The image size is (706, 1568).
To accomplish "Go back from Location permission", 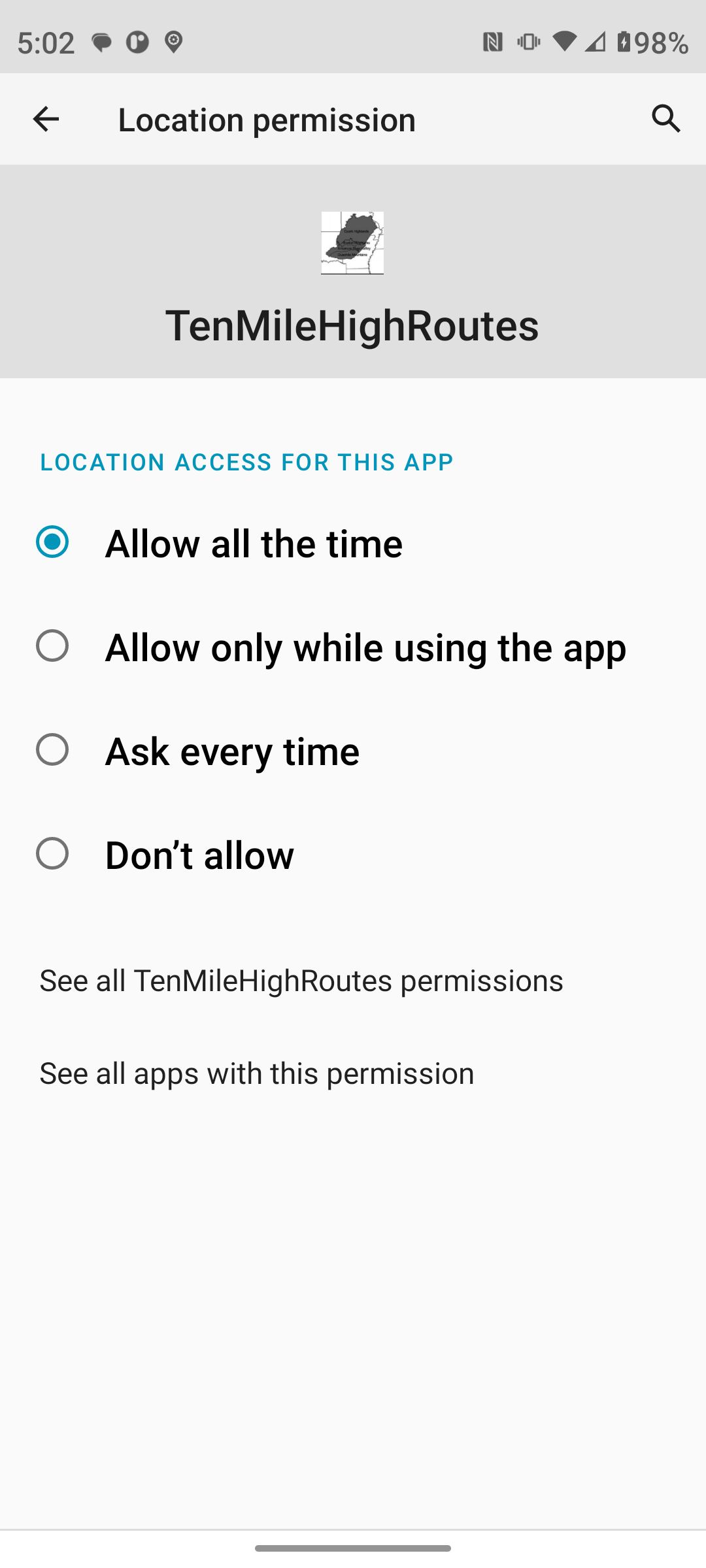I will coord(46,119).
